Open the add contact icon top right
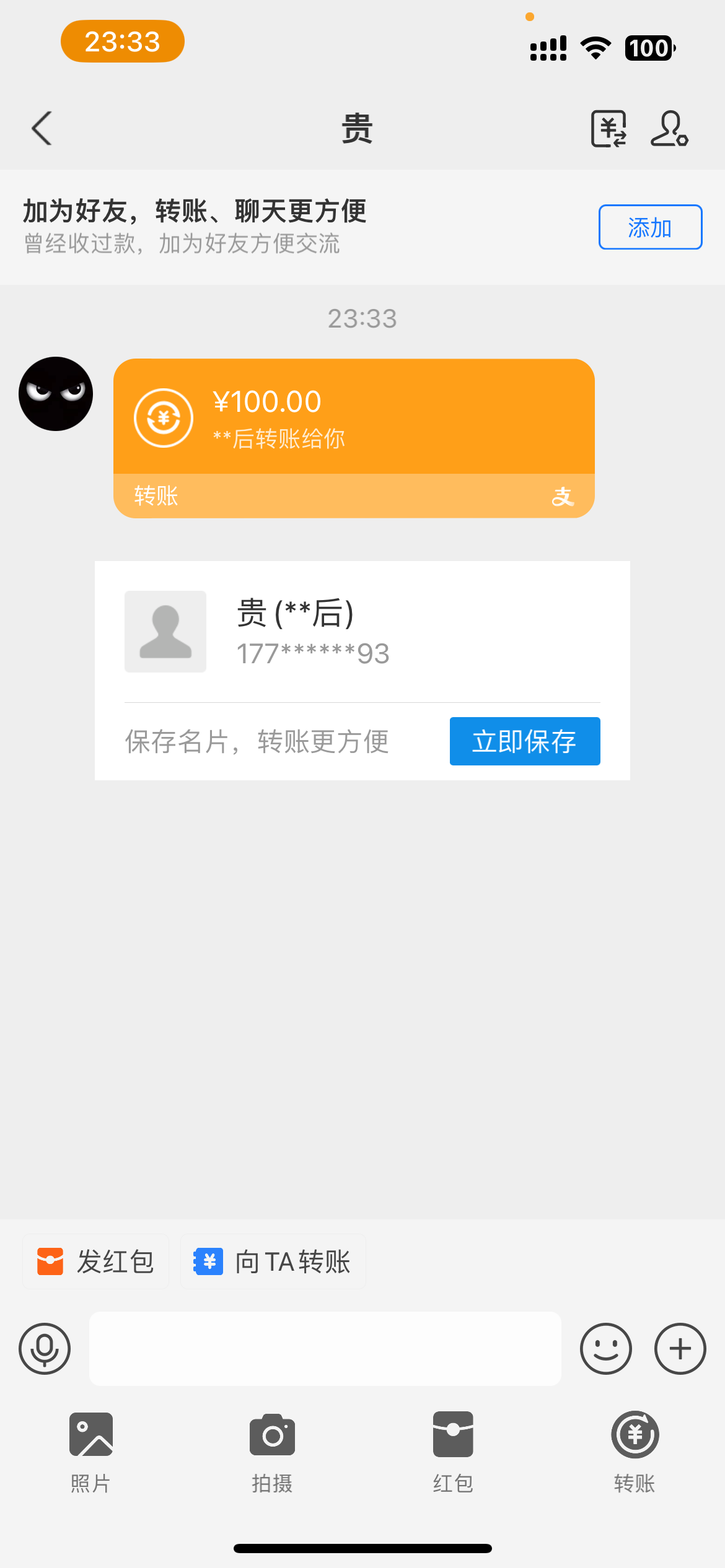This screenshot has width=725, height=1568. click(670, 128)
